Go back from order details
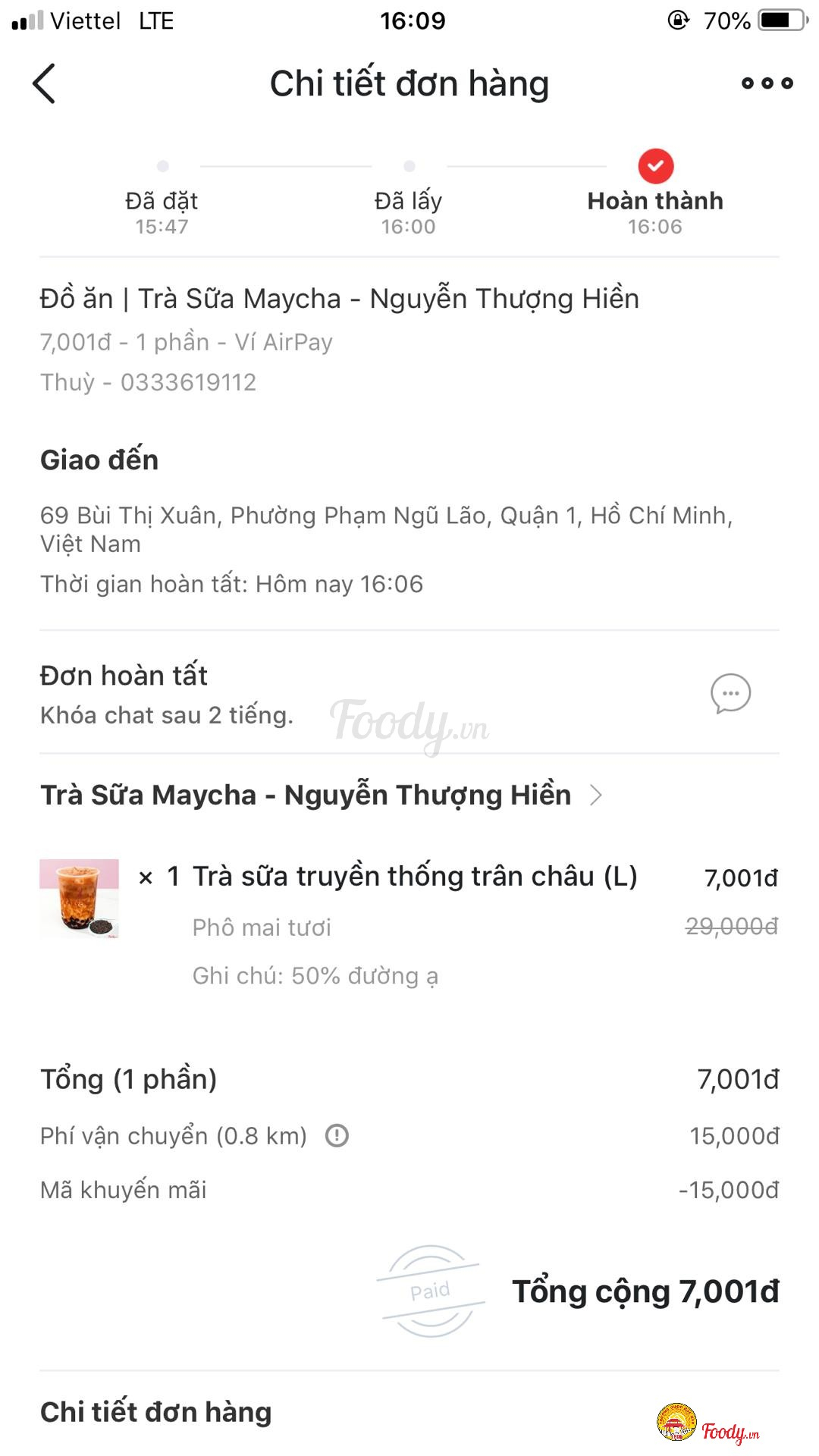This screenshot has width=819, height=1456. (44, 83)
